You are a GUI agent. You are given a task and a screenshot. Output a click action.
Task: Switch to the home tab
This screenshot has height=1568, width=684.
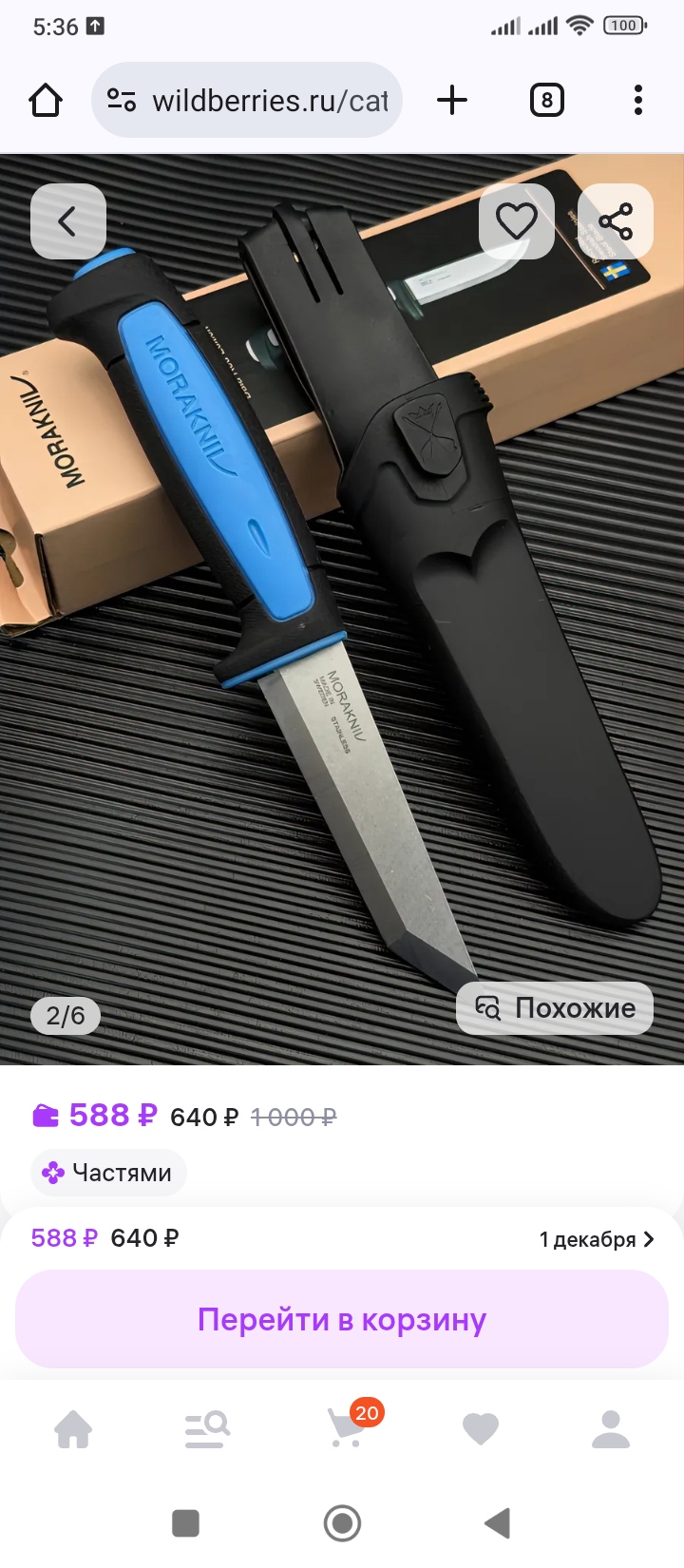(73, 1428)
